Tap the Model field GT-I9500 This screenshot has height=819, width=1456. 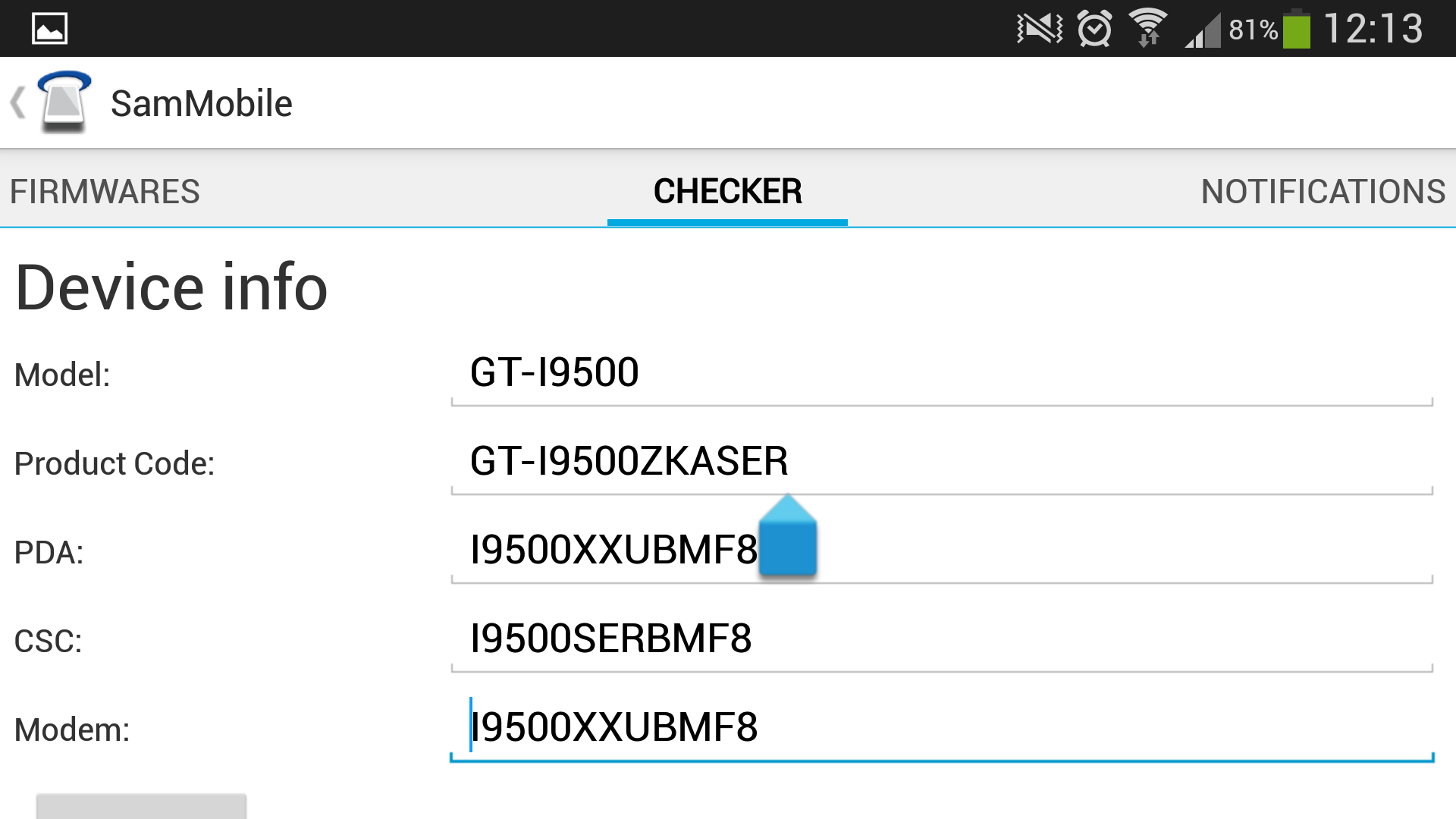point(940,373)
